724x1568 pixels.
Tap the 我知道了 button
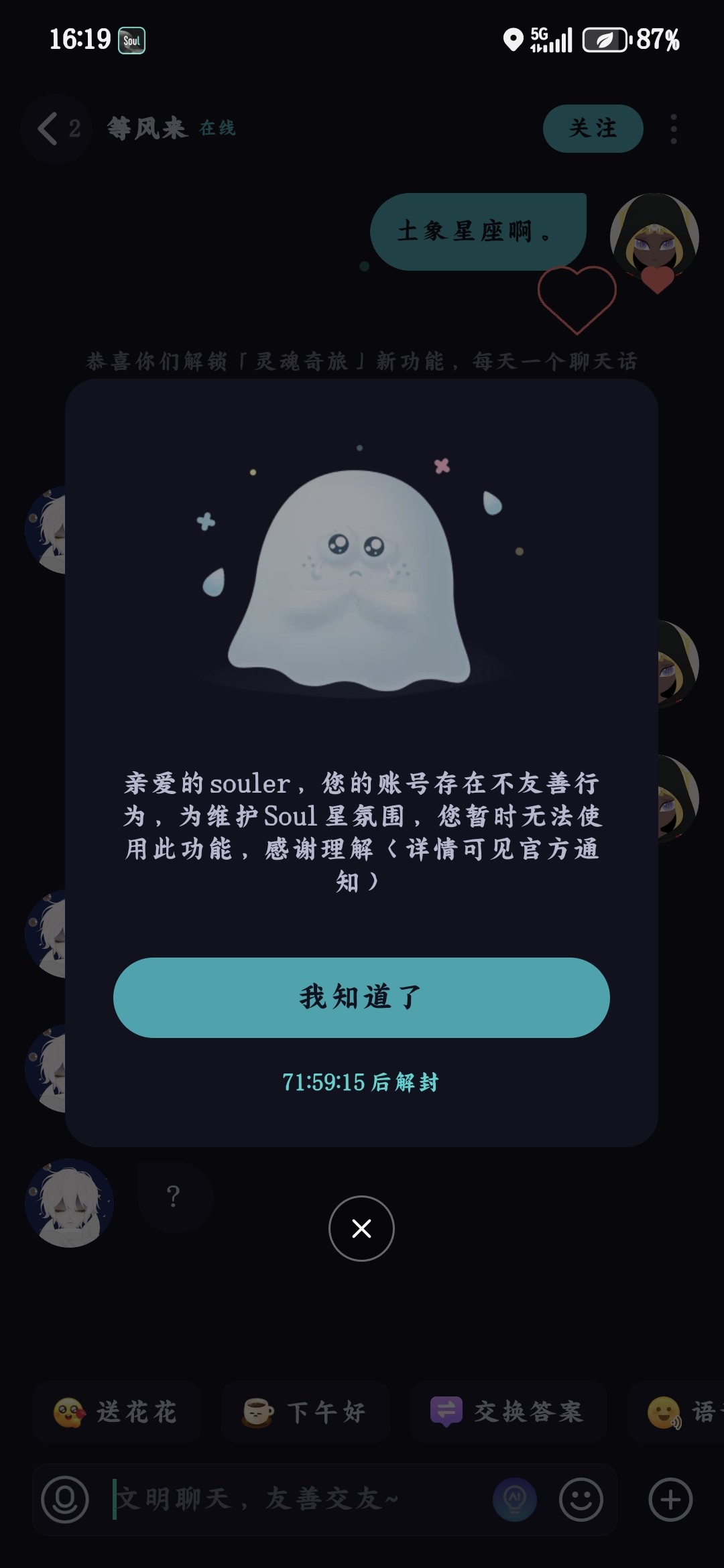click(x=361, y=997)
